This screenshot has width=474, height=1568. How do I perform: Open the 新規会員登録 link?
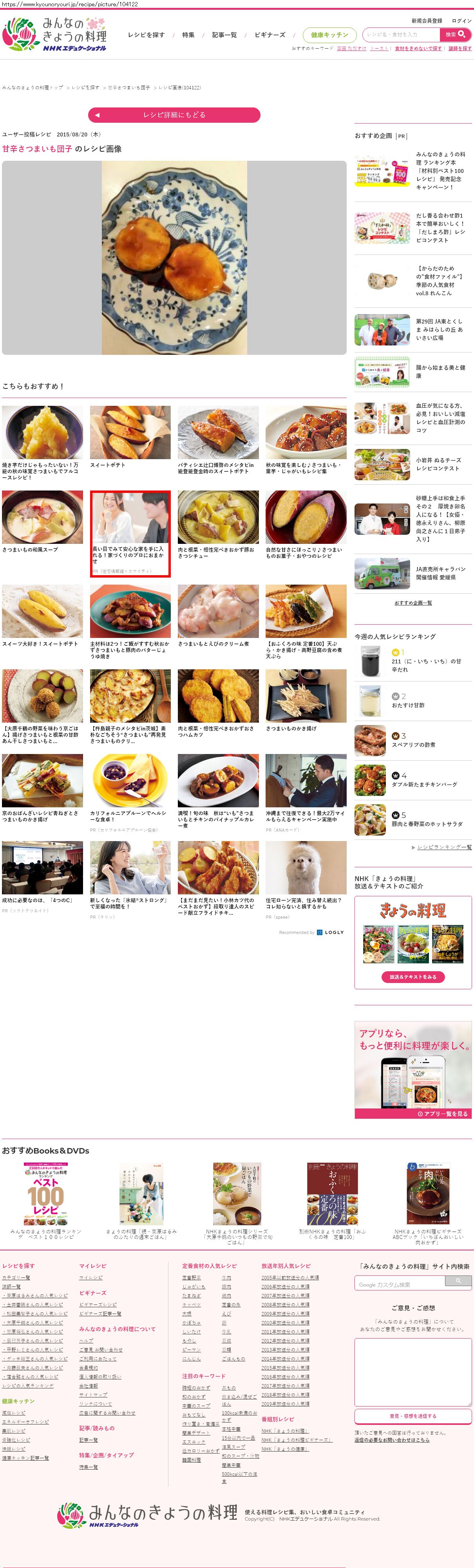427,21
